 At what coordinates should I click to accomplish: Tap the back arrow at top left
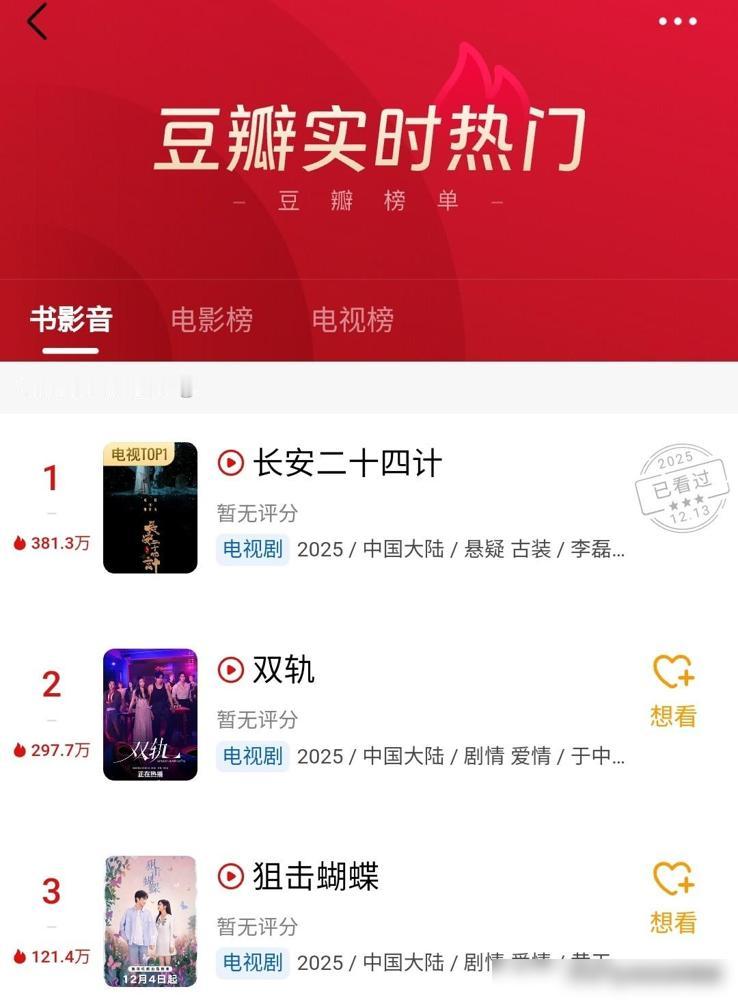[38, 22]
